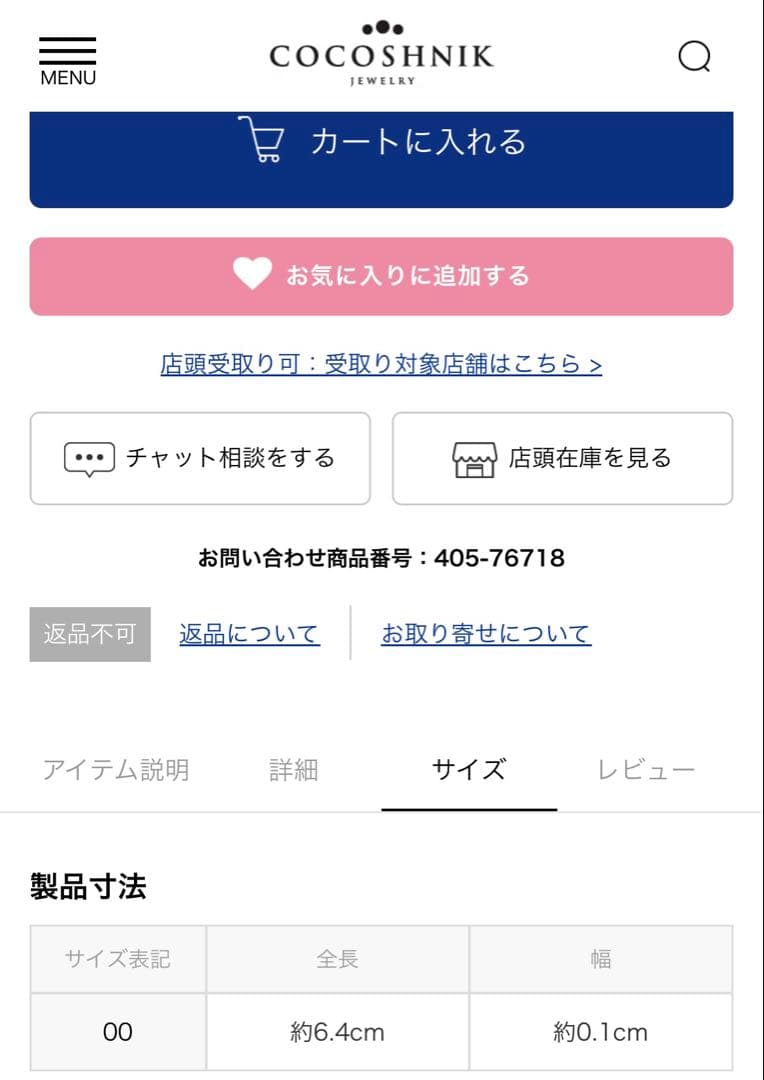Screen dimensions: 764x1080
Task: Open the search magnifier icon
Action: click(x=694, y=57)
